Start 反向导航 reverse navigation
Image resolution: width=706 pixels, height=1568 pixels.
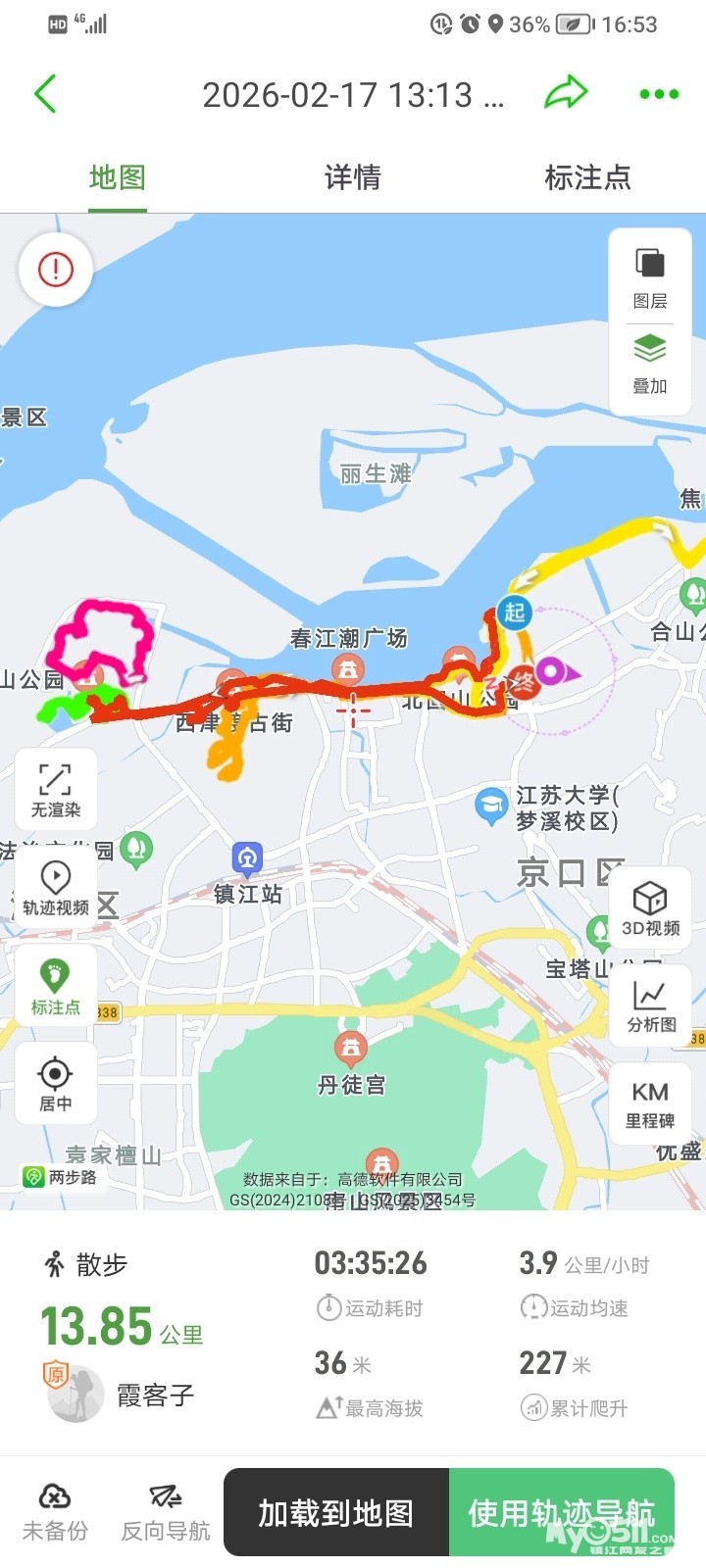166,1512
